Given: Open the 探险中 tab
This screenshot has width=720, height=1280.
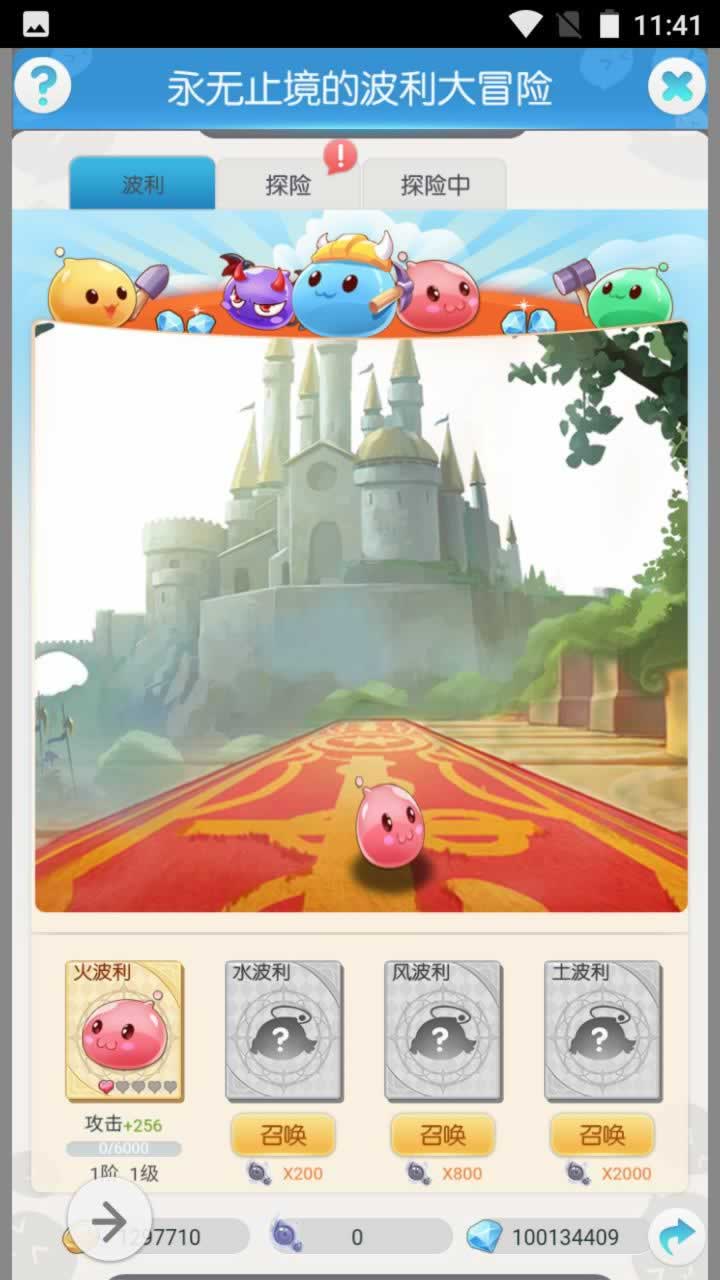Looking at the screenshot, I should click(434, 184).
